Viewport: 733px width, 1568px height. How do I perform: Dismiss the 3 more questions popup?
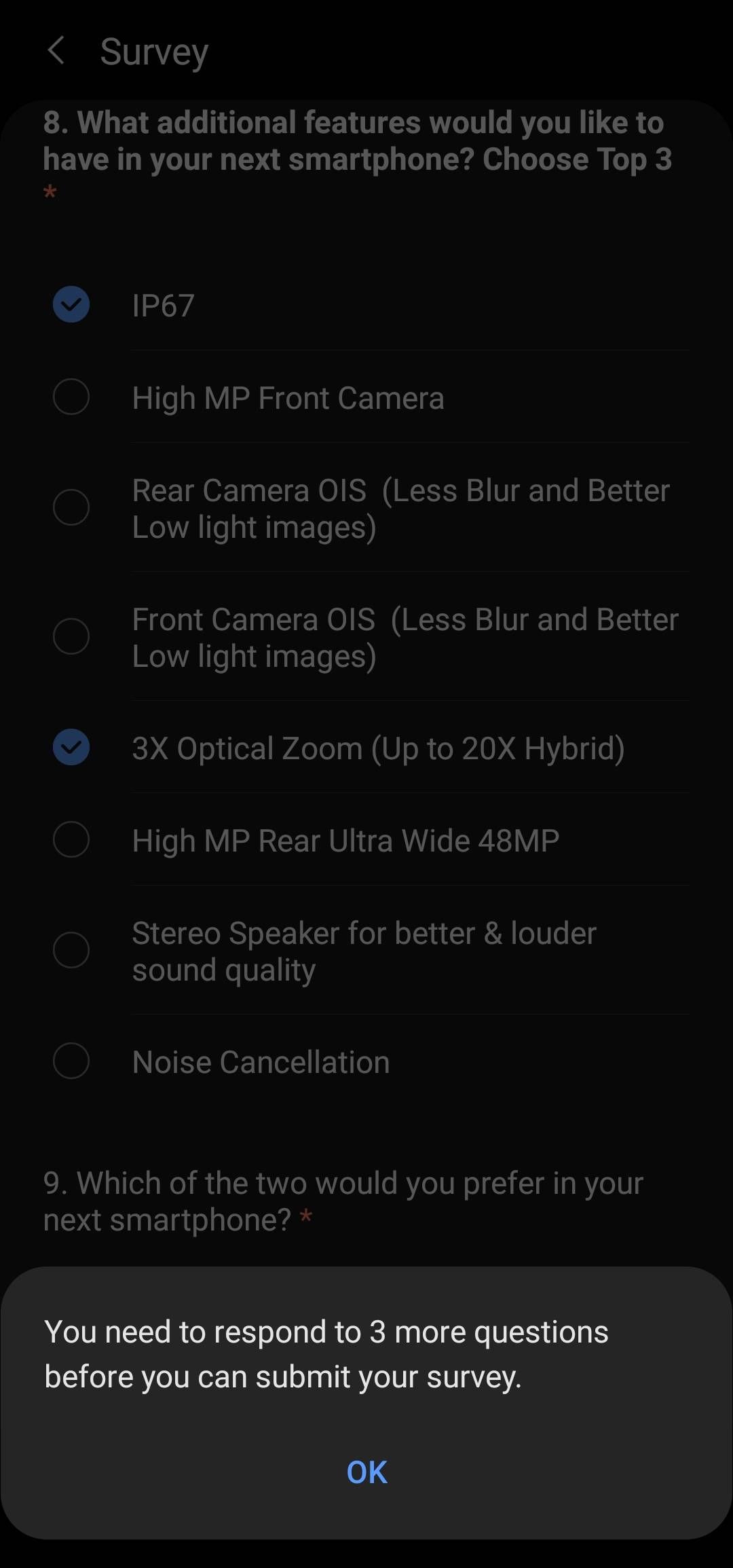click(366, 1473)
